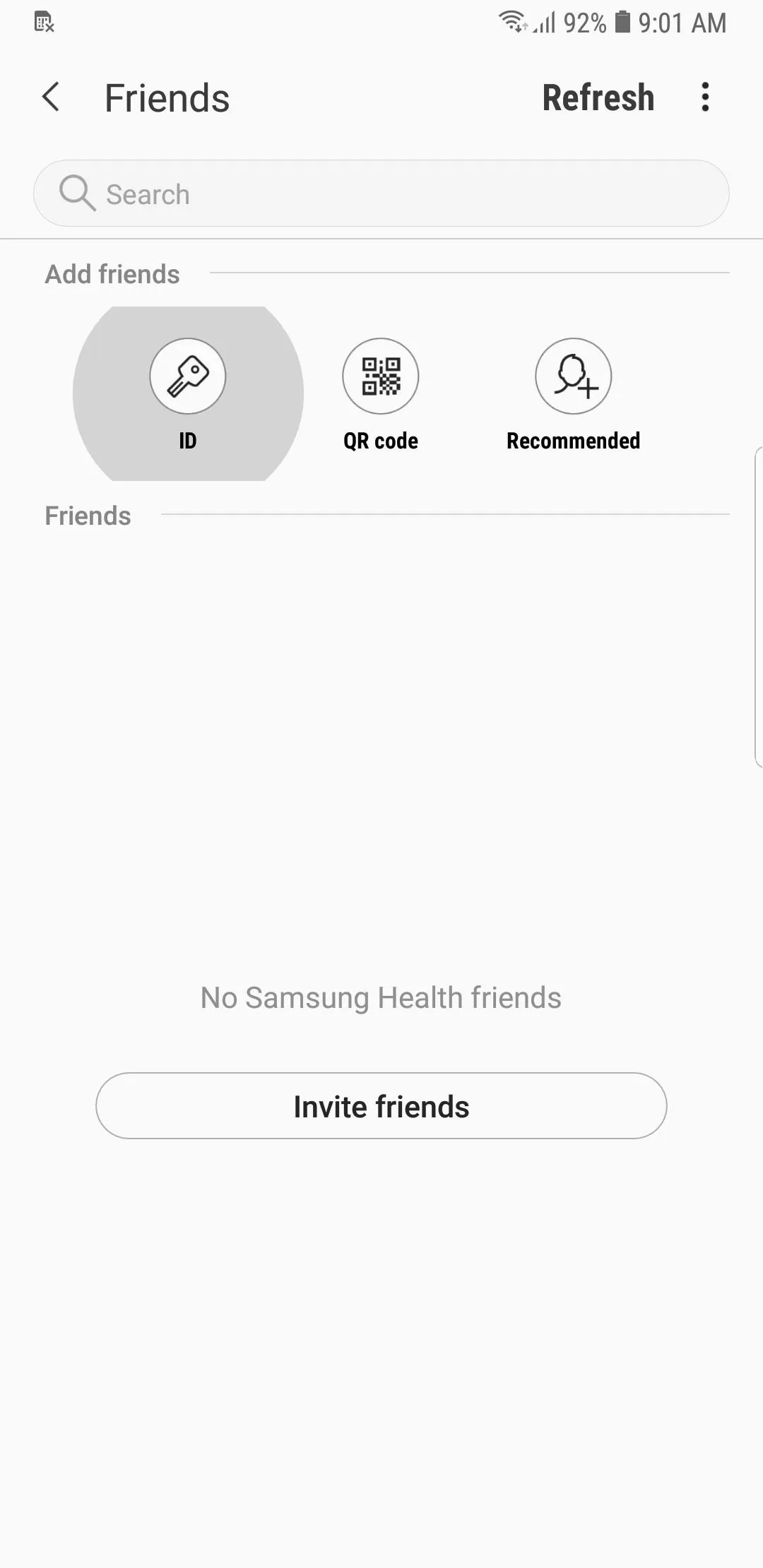Image resolution: width=763 pixels, height=1568 pixels.
Task: Tap the Search friends field
Action: 381,194
